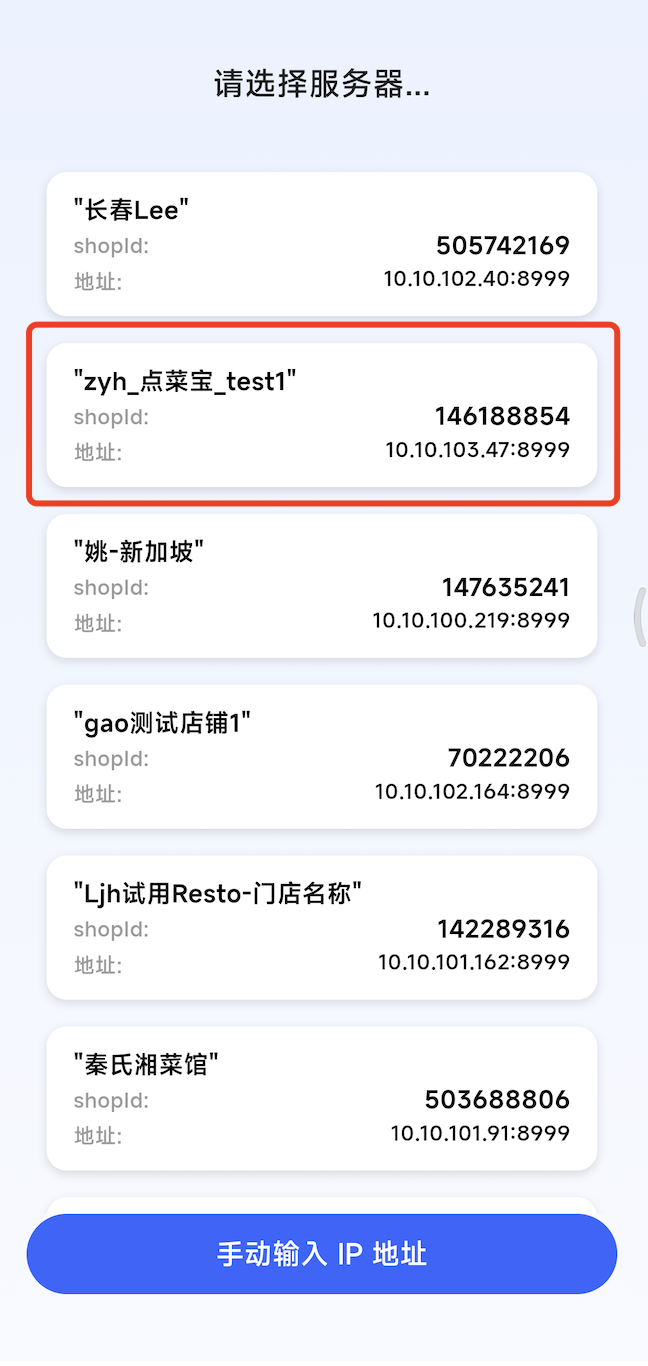Screen dimensions: 648x1366
Task: Choose the "zyh_点菜宝_test1" server
Action: [321, 415]
